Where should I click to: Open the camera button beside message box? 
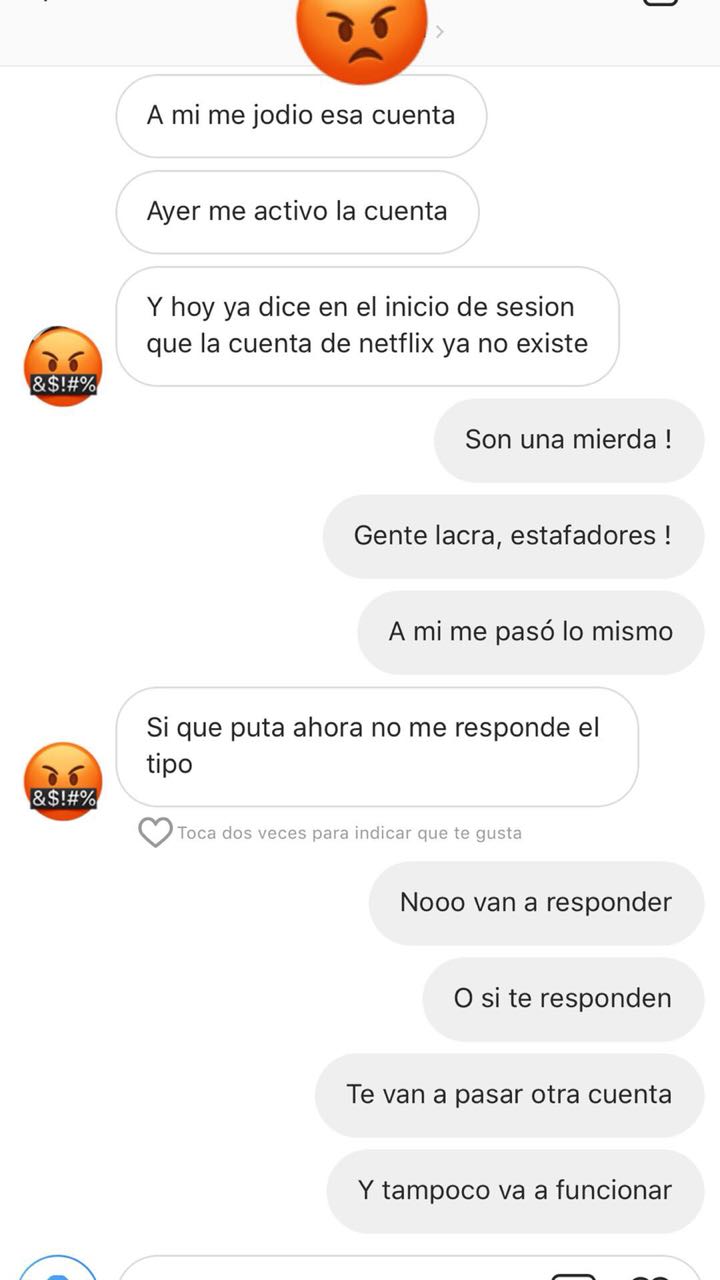pyautogui.click(x=58, y=1268)
